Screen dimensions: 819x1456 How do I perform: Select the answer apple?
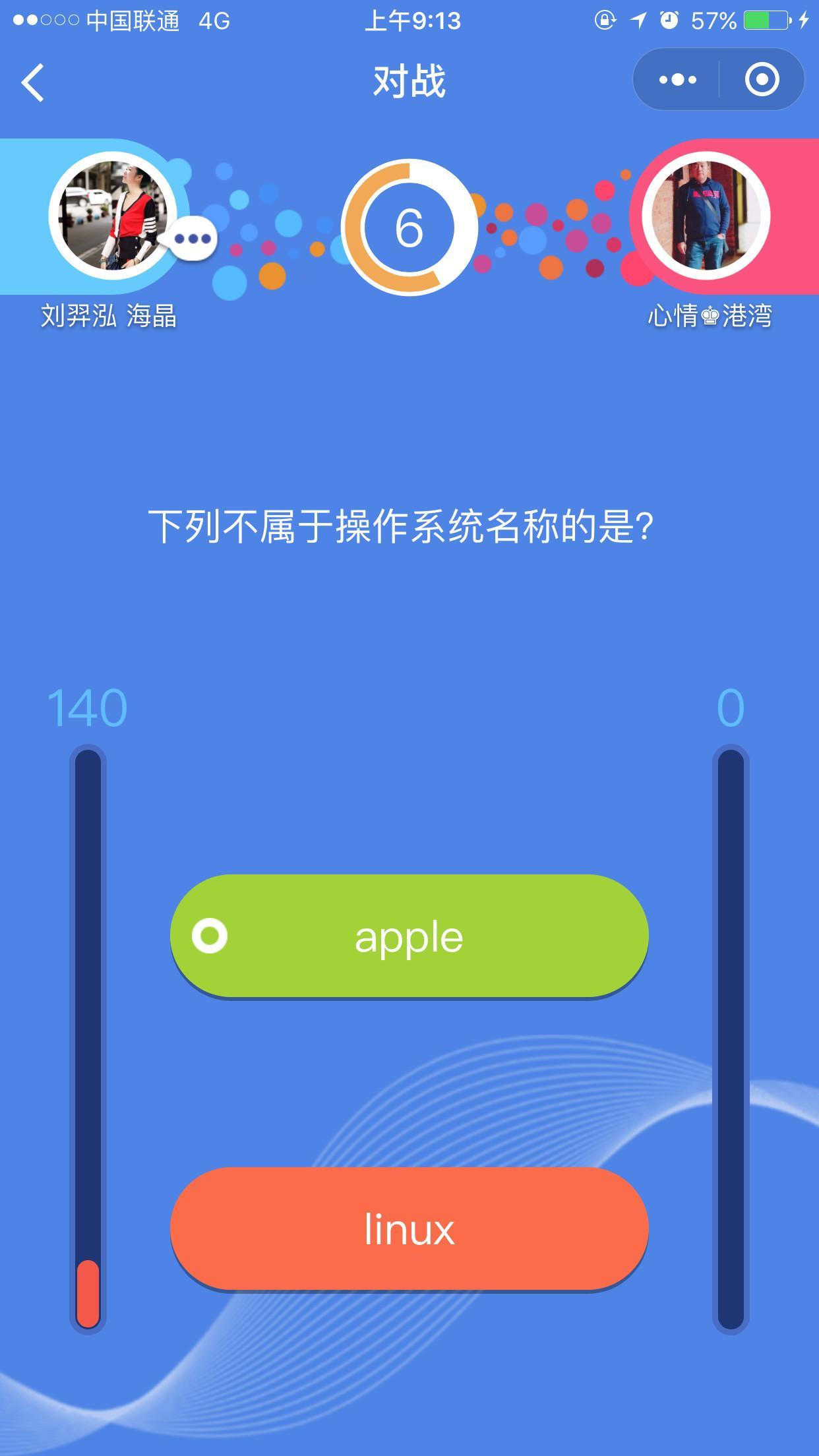(409, 936)
